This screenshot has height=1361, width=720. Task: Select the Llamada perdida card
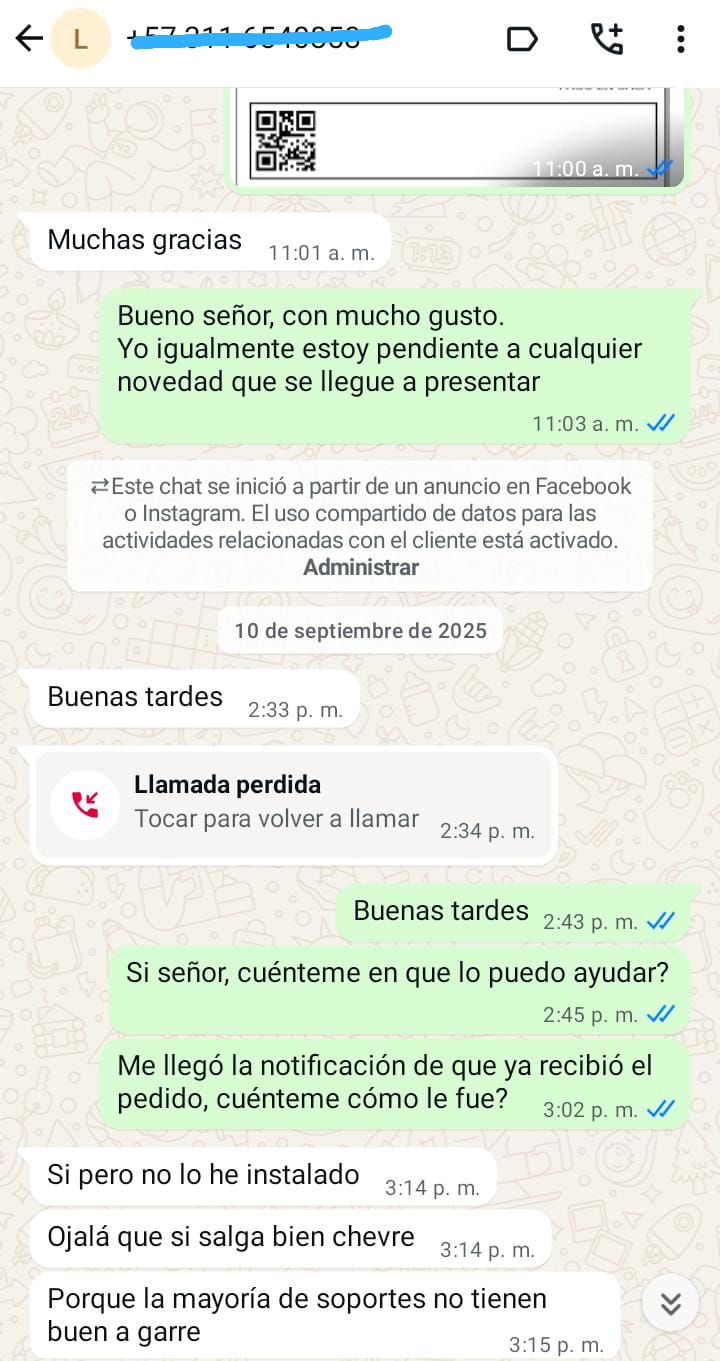[x=295, y=803]
